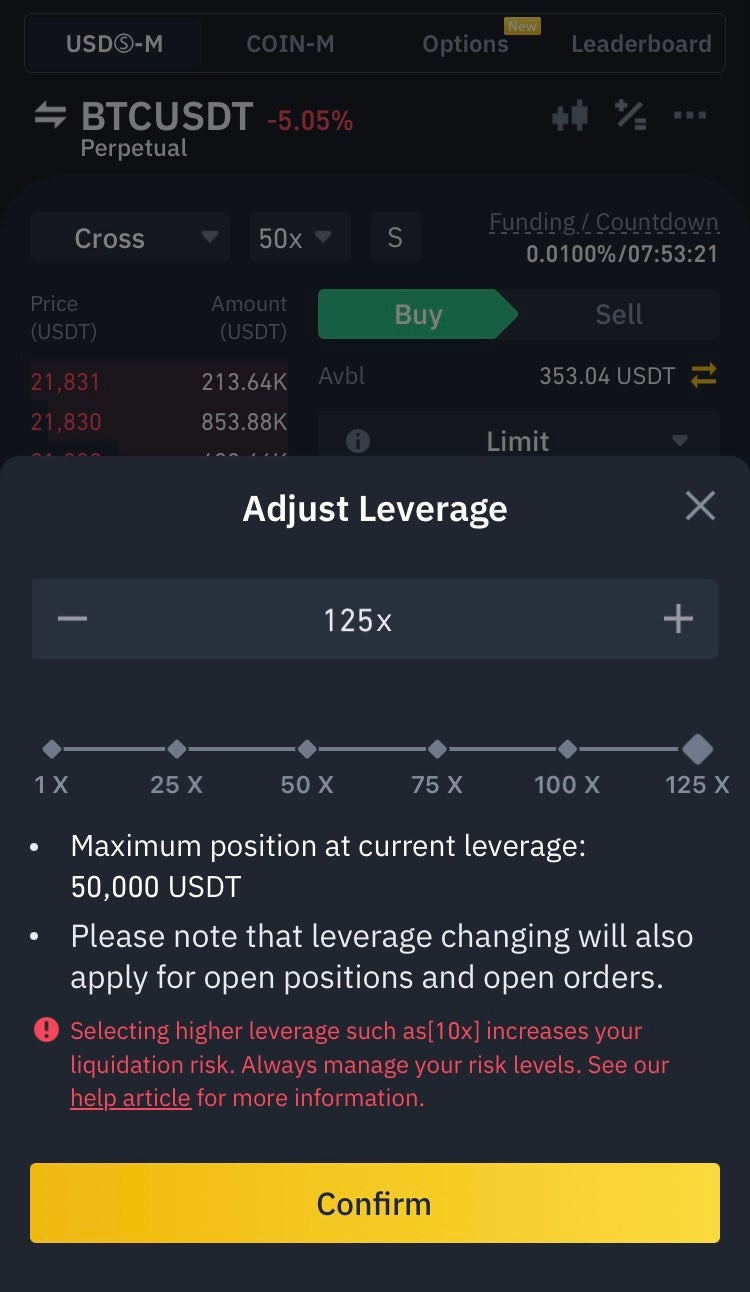The height and width of the screenshot is (1292, 750).
Task: Choose the 75 X leverage point
Action: (437, 749)
